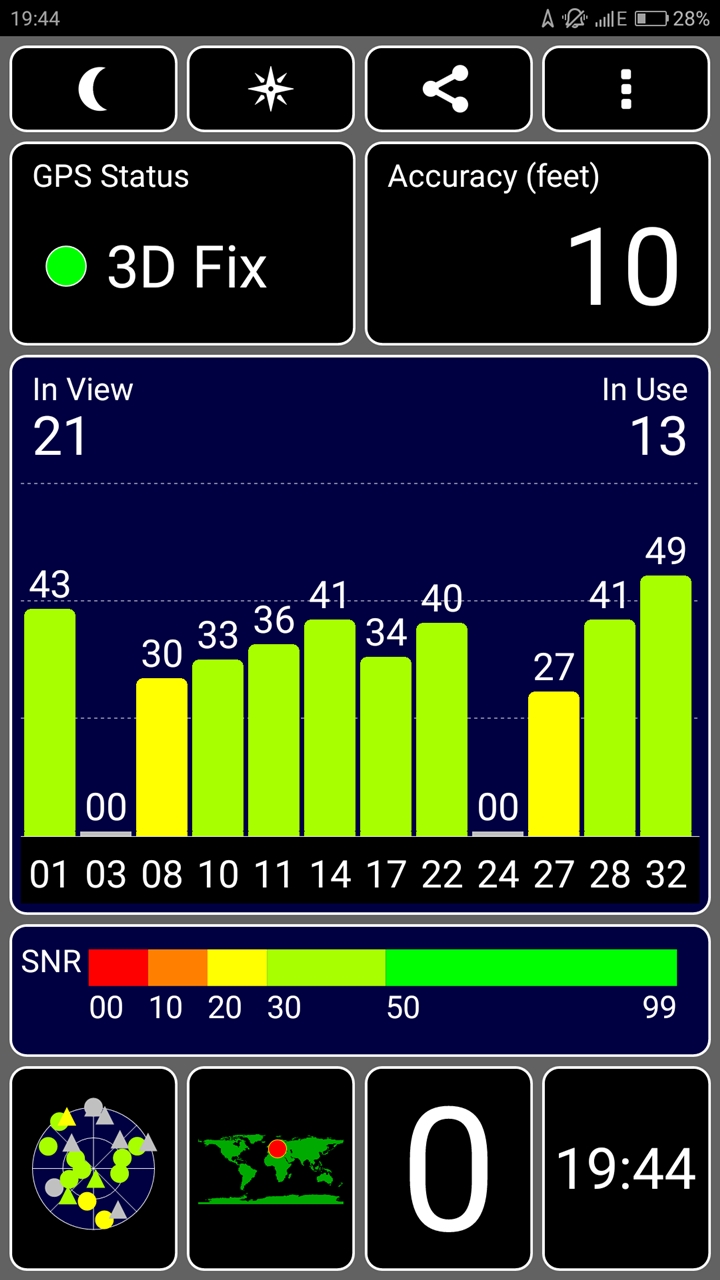Open the satellite sky view radar tile
Viewport: 720px width, 1280px height.
tap(93, 1166)
